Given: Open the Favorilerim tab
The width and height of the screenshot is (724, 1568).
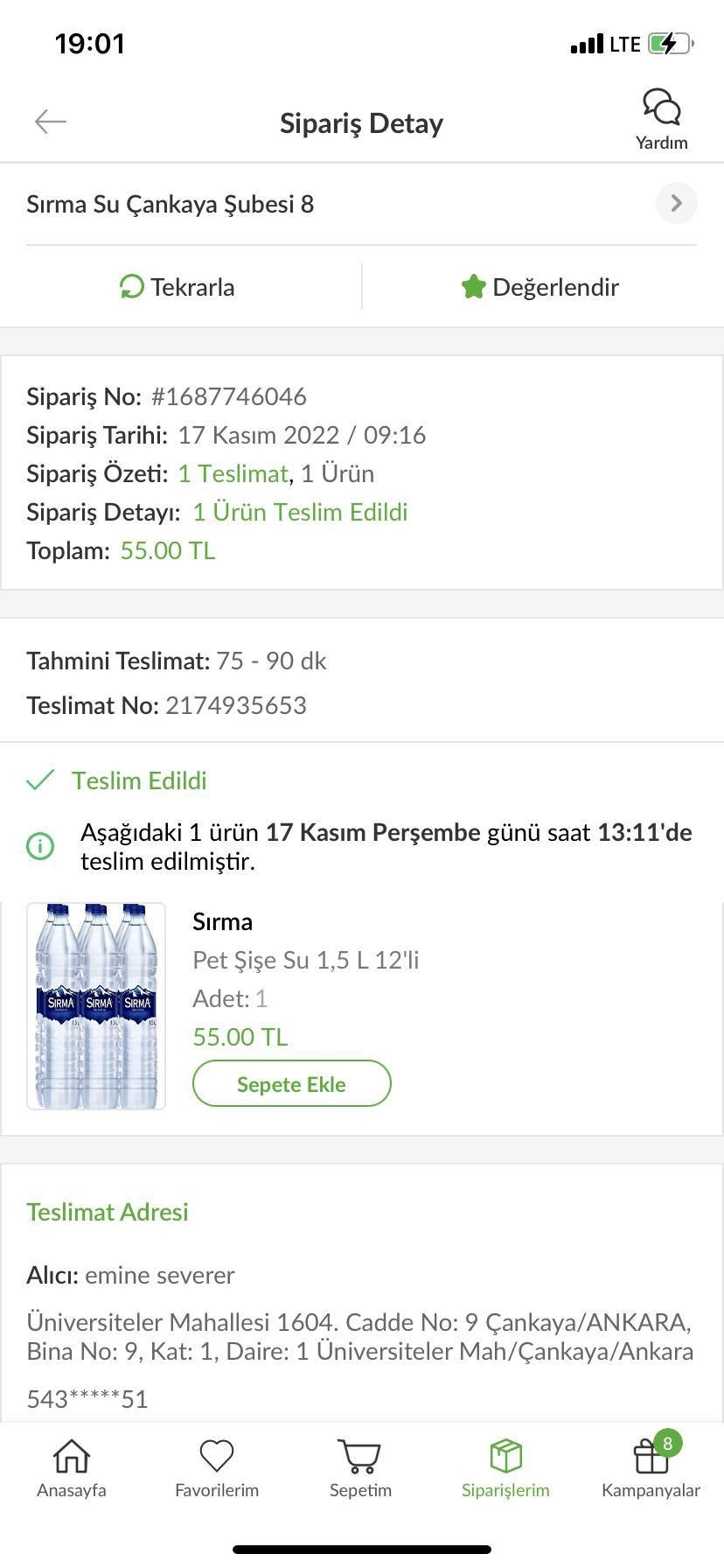Looking at the screenshot, I should coord(217,1469).
